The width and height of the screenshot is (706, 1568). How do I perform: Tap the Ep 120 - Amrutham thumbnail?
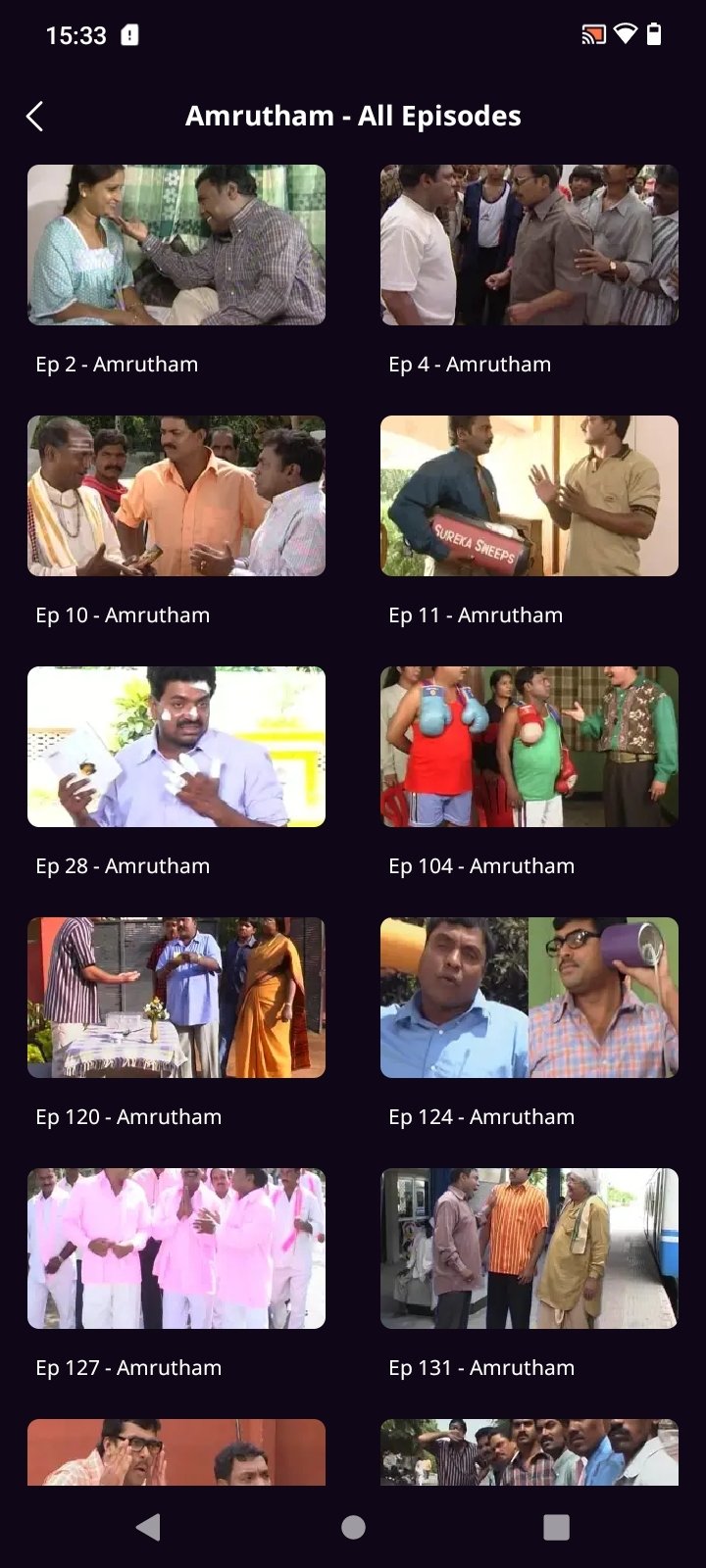click(176, 998)
